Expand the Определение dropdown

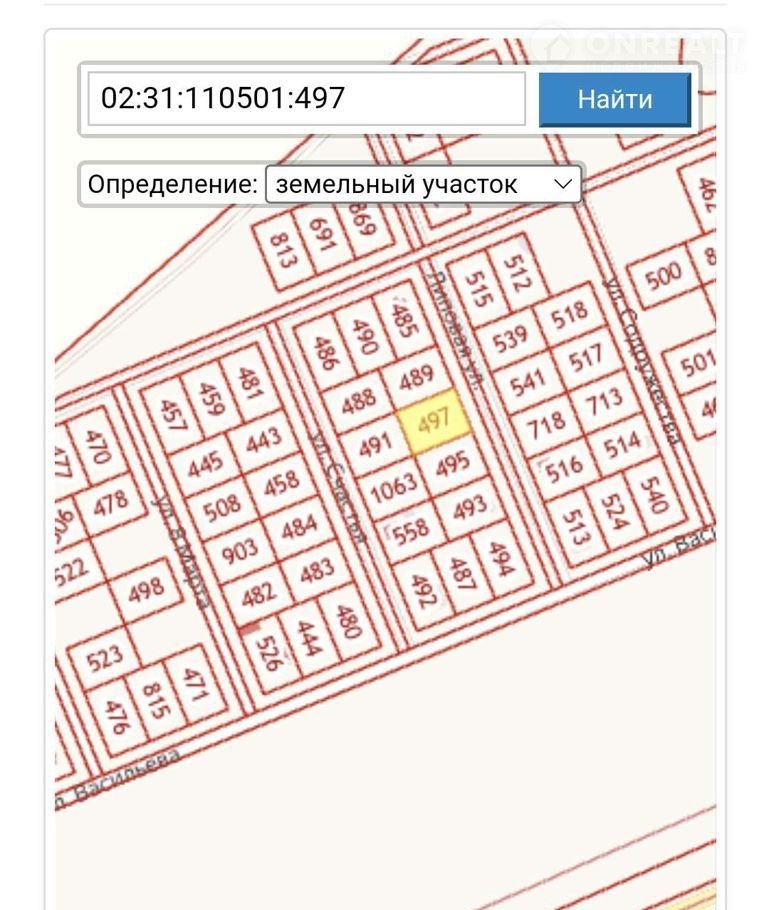(422, 184)
